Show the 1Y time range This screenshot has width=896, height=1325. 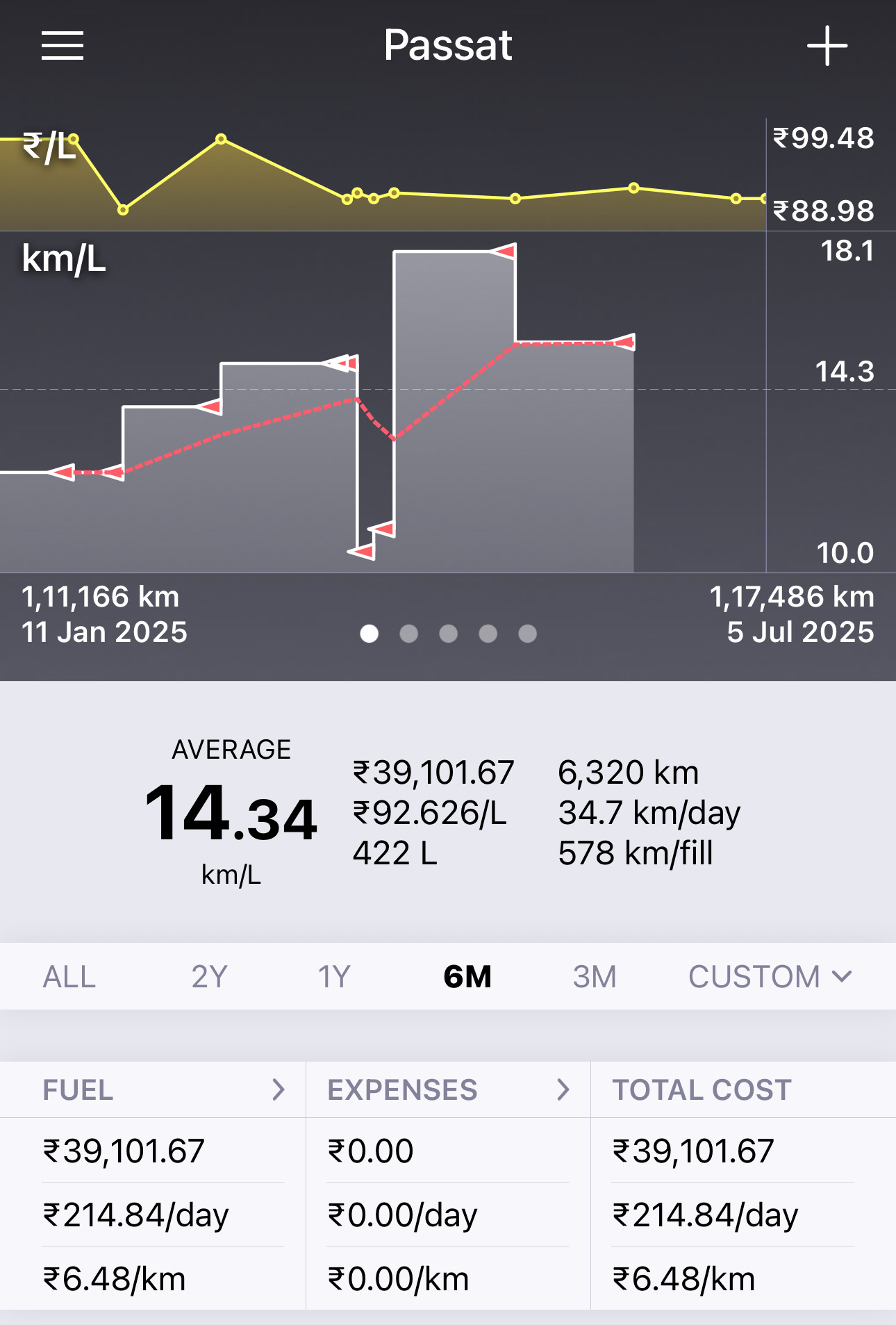(334, 977)
